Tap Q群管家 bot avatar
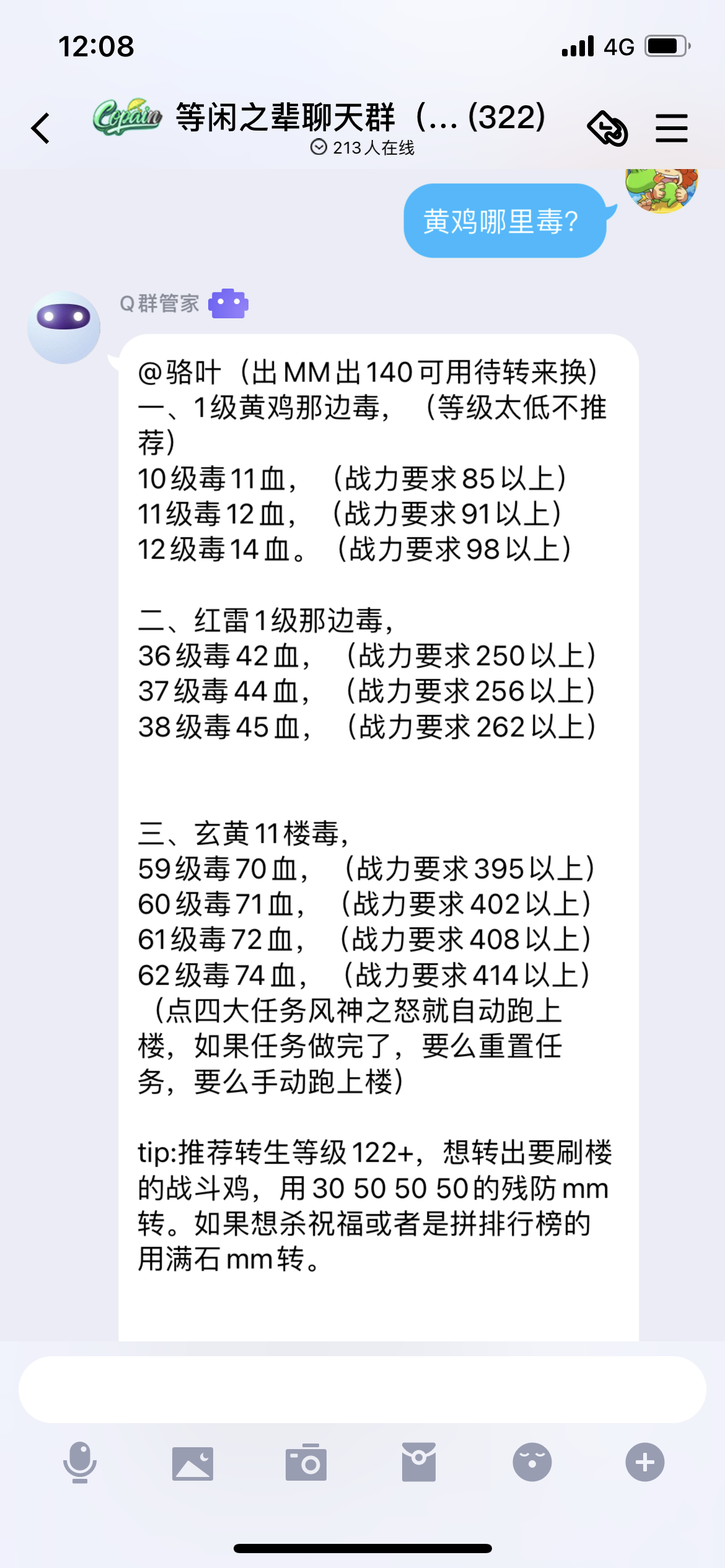The height and width of the screenshot is (1568, 725). click(x=64, y=326)
